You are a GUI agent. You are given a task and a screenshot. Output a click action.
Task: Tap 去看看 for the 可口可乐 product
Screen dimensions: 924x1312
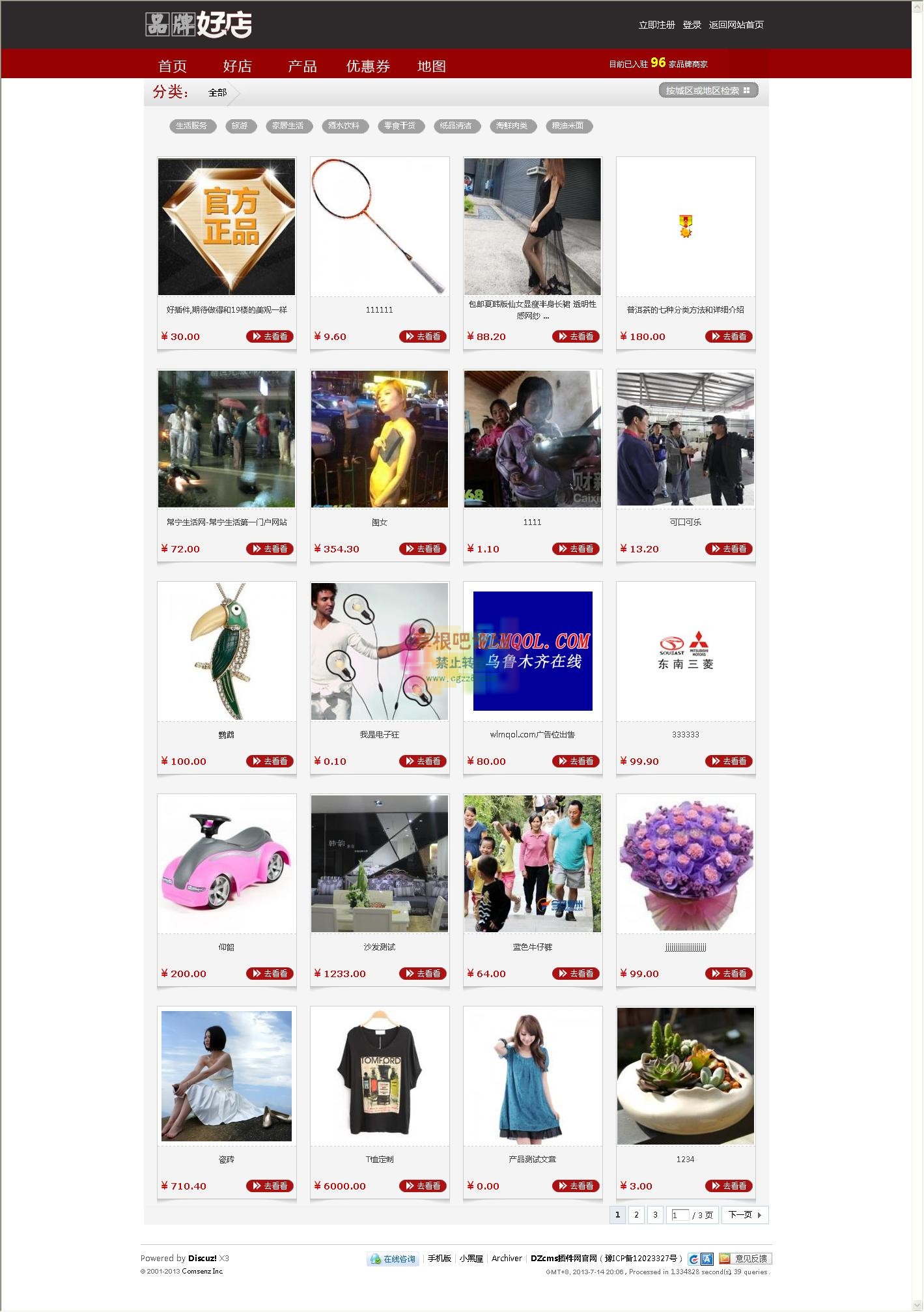(x=729, y=549)
